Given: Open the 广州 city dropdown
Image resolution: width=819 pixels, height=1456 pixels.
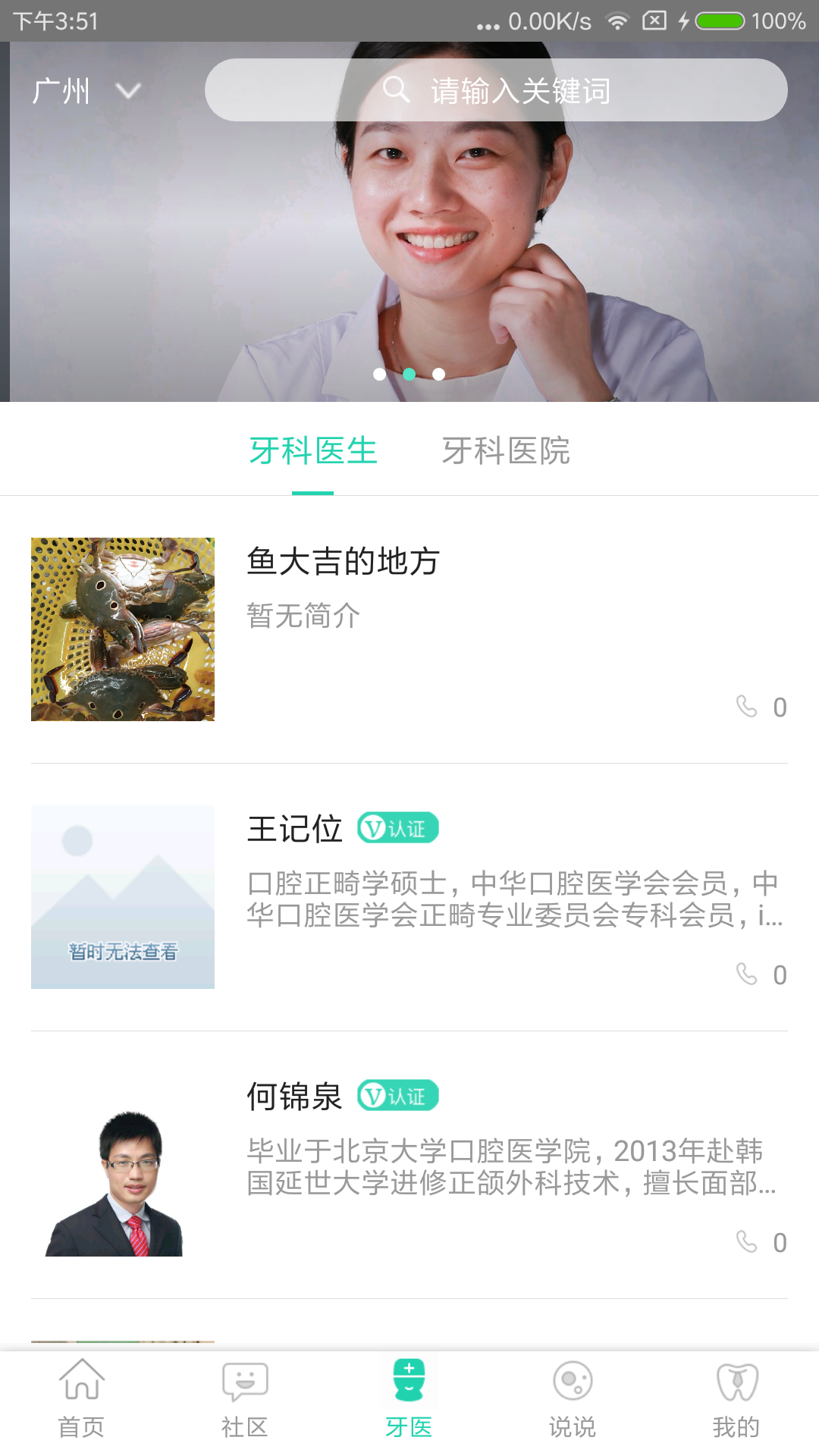Looking at the screenshot, I should click(x=86, y=92).
